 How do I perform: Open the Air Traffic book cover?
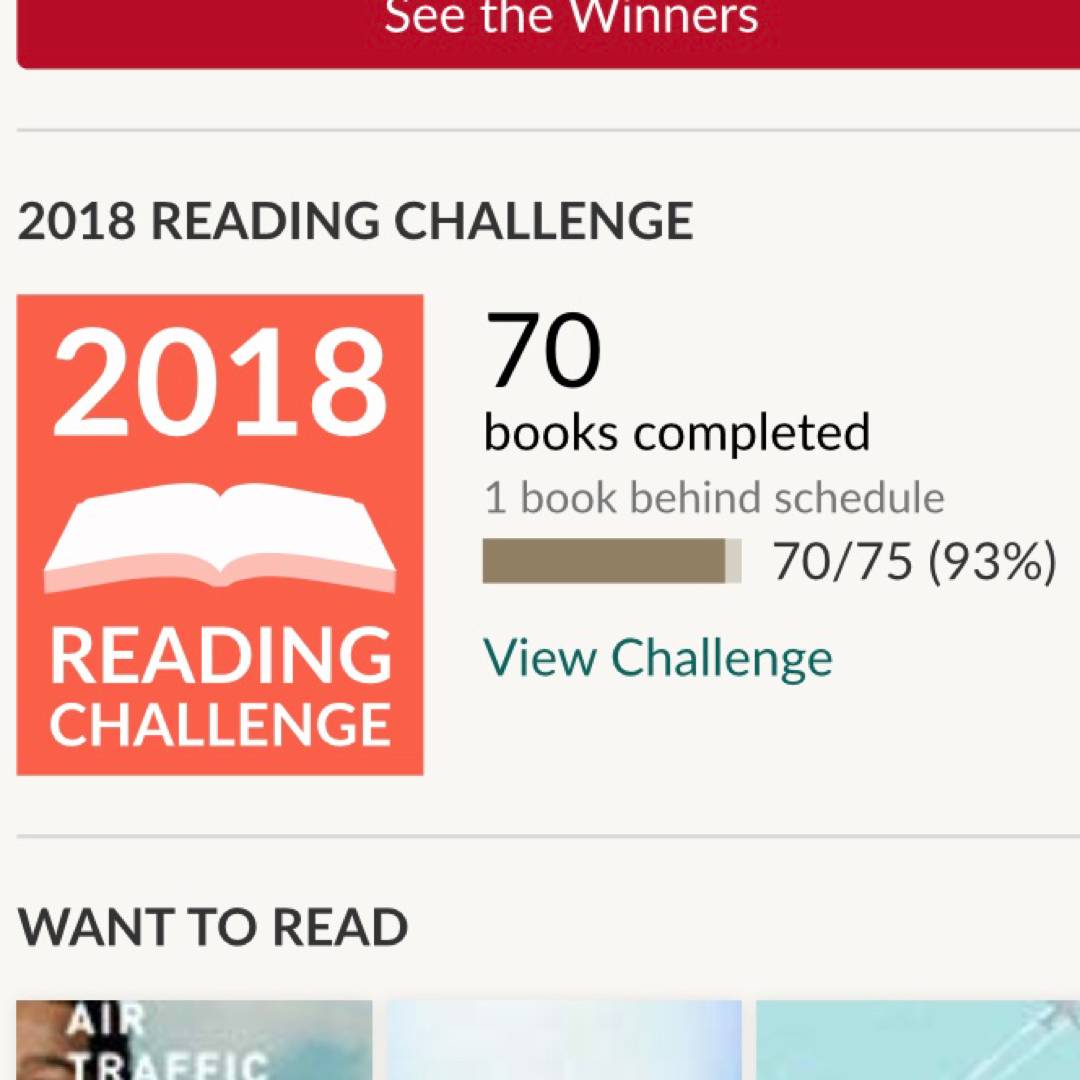coord(194,1040)
